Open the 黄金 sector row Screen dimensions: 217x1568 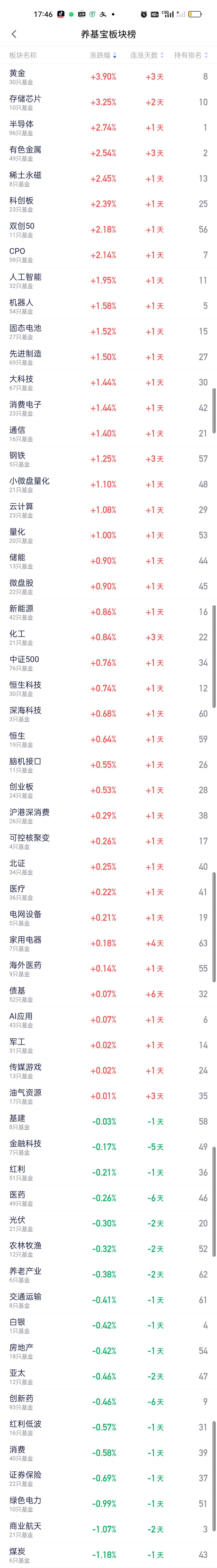[108, 77]
